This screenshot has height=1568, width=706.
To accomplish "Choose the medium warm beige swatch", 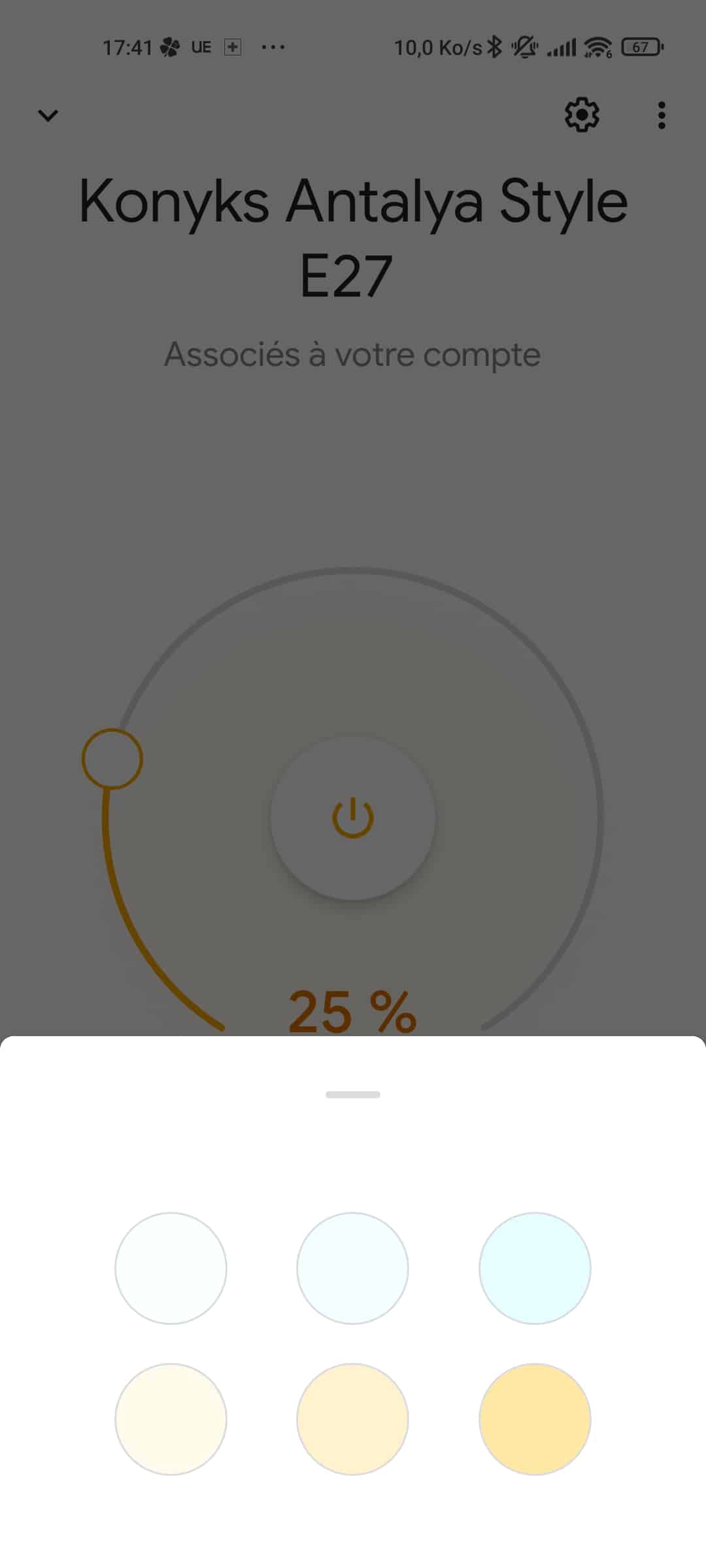I will (x=352, y=1419).
